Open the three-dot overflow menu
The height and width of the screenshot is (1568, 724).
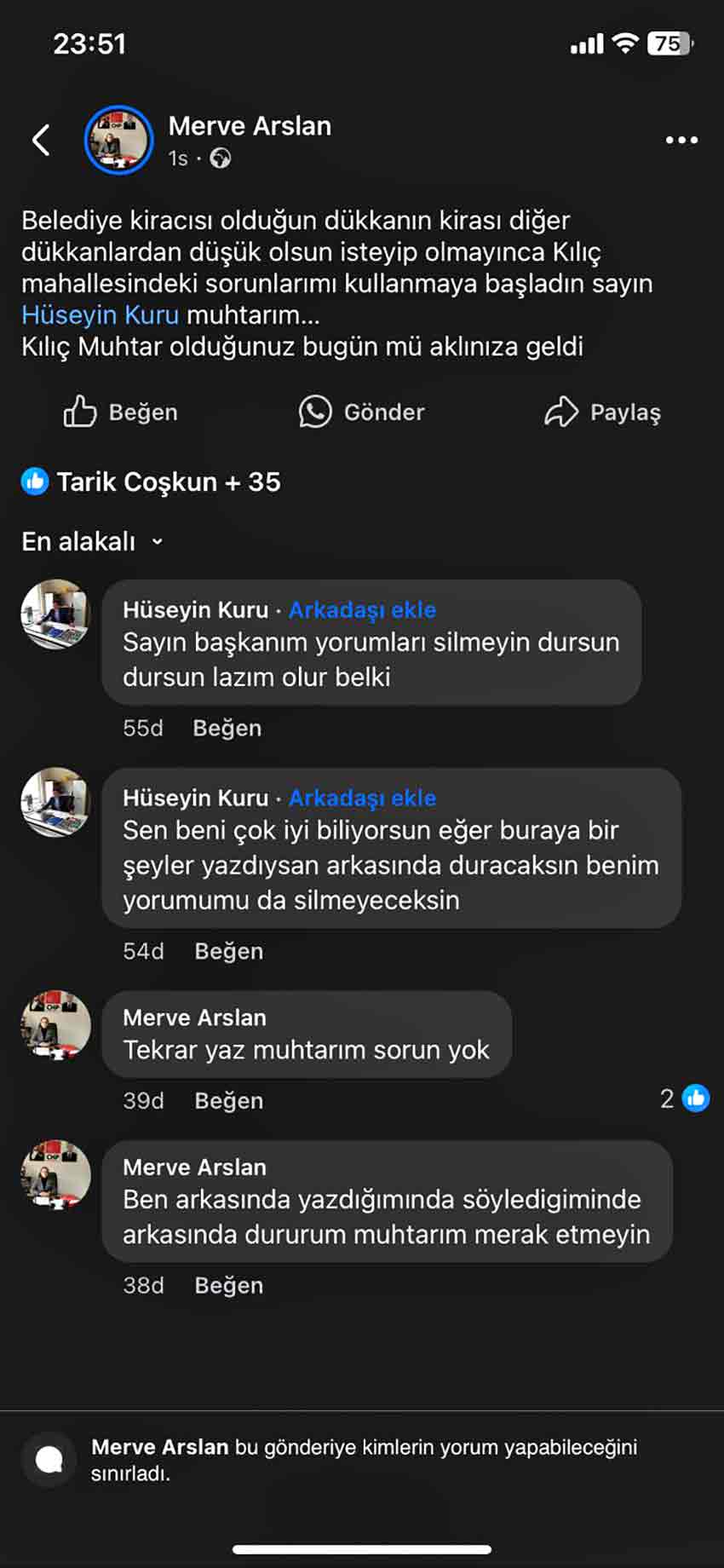pos(681,141)
